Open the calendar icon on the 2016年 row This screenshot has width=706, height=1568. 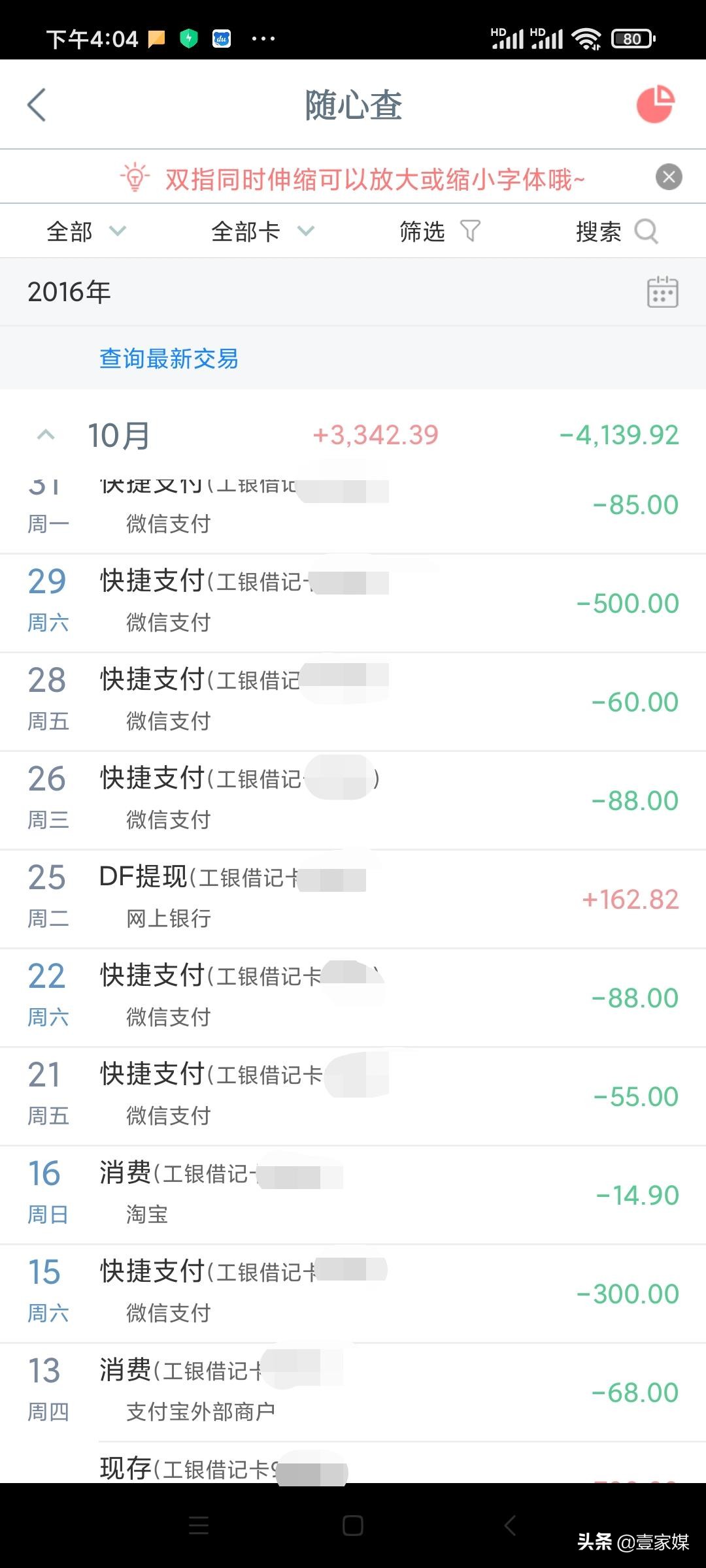click(662, 291)
